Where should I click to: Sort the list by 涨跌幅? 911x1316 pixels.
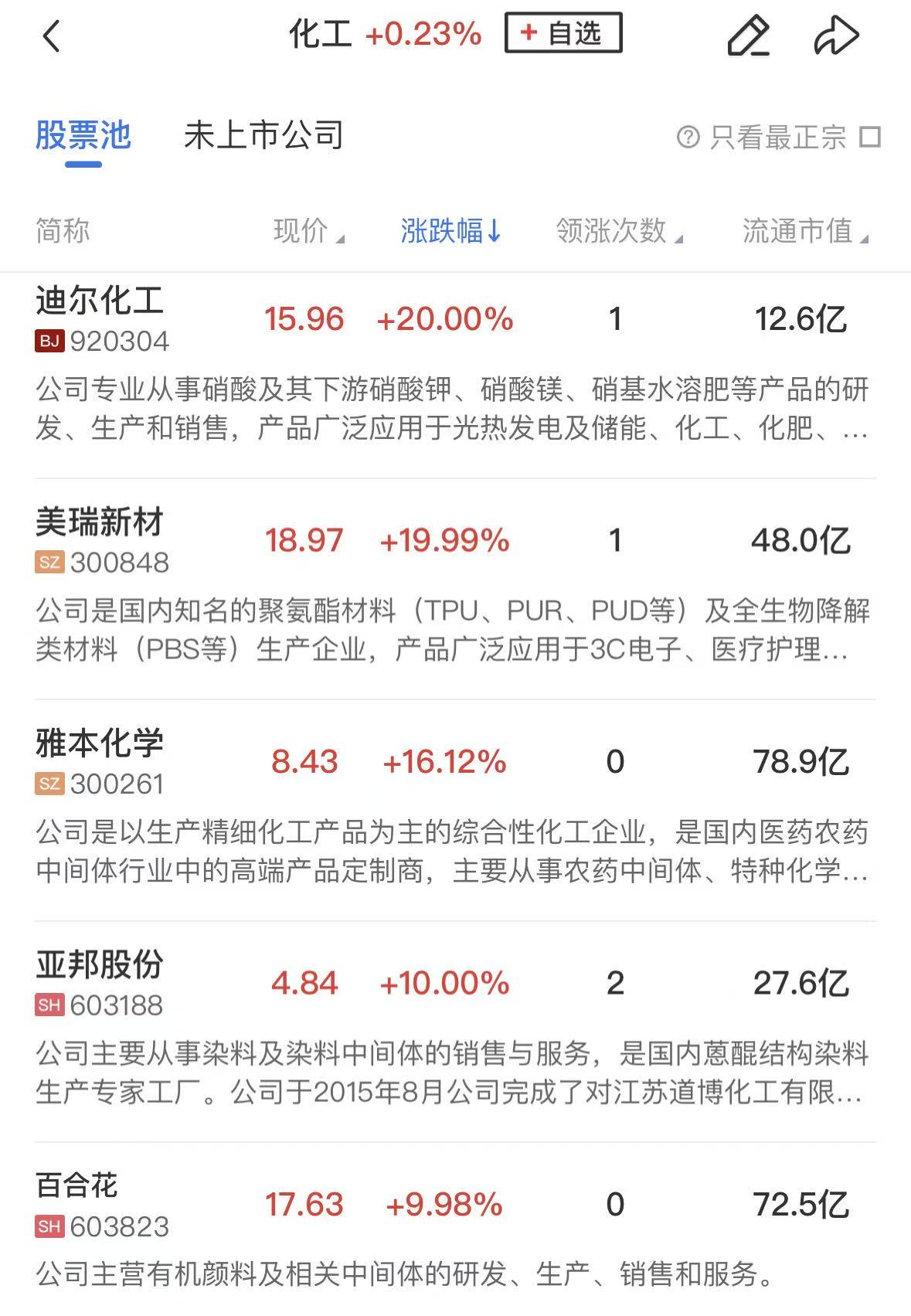(x=450, y=231)
